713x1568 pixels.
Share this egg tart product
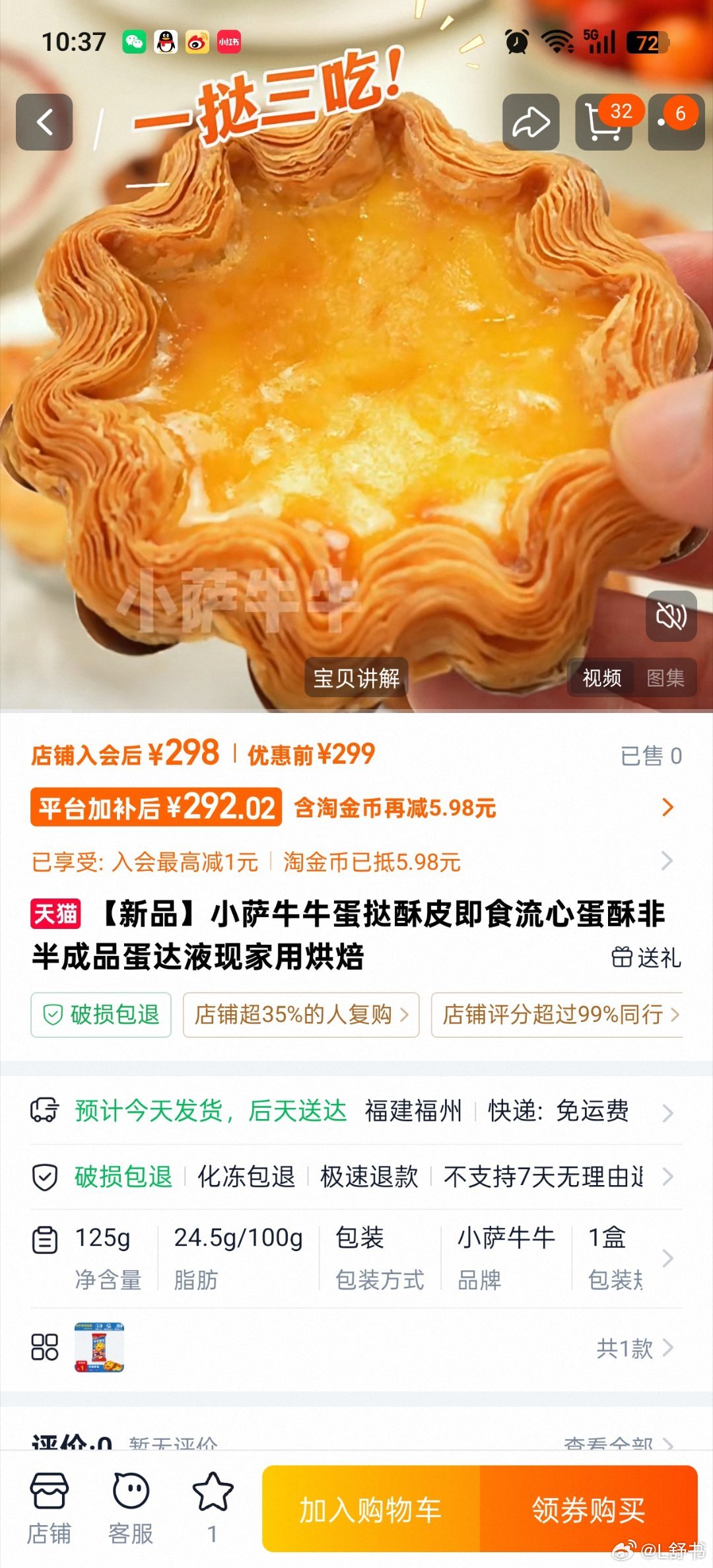[x=531, y=122]
